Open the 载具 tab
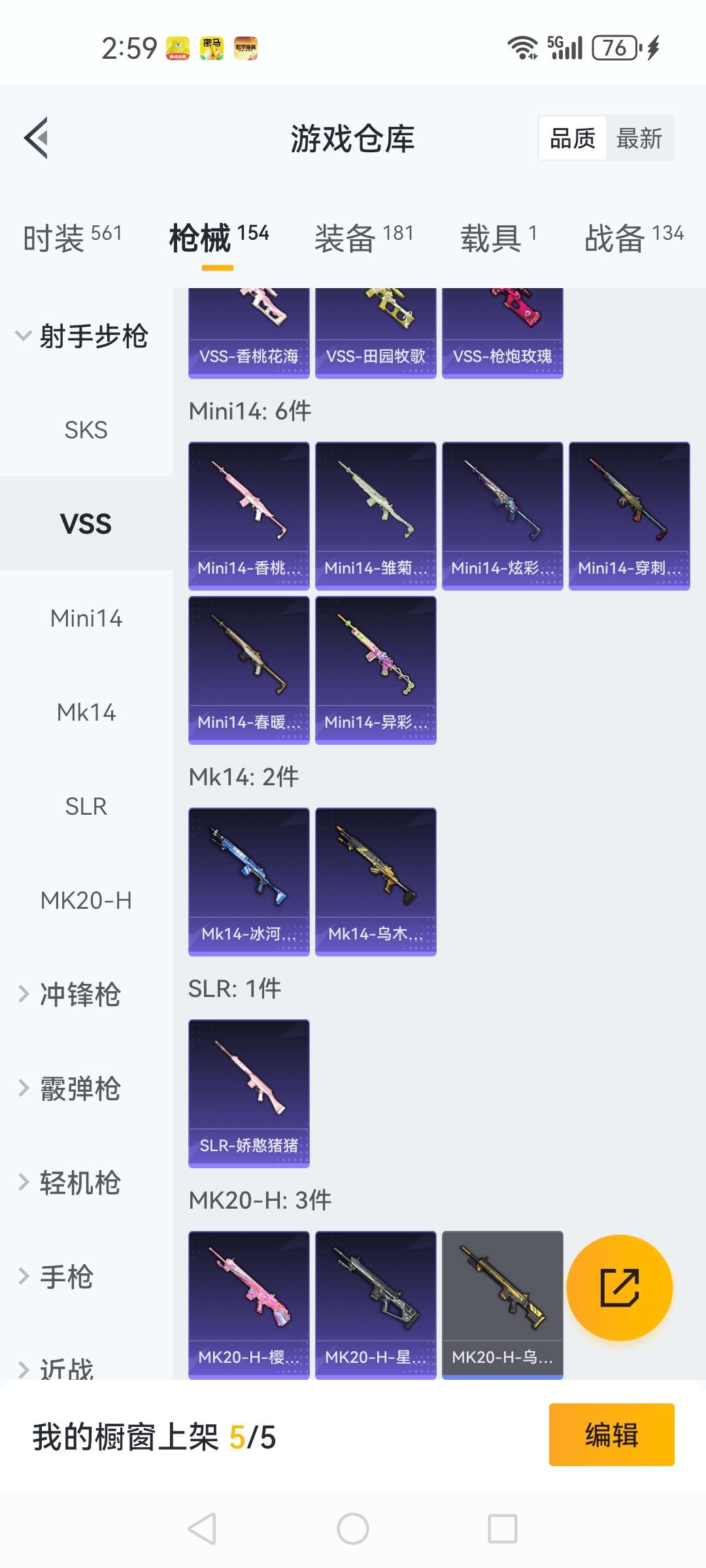Screen dimensions: 706x1568 [x=498, y=237]
